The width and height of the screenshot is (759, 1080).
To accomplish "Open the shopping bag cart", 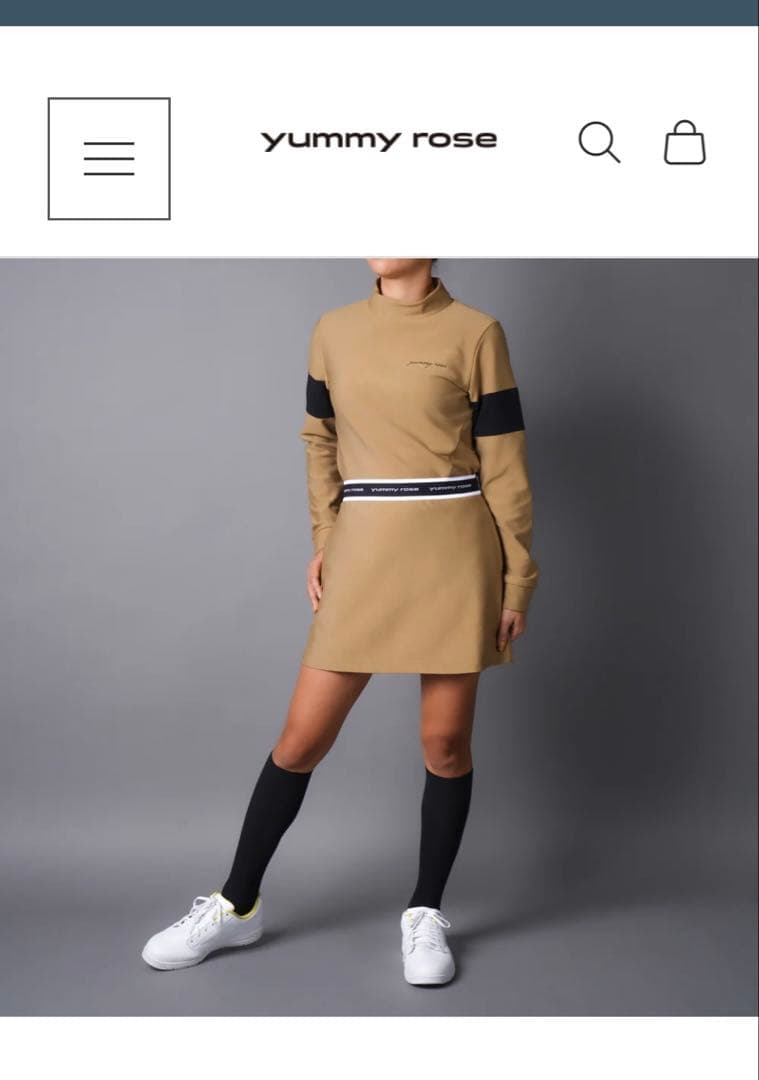I will 685,142.
